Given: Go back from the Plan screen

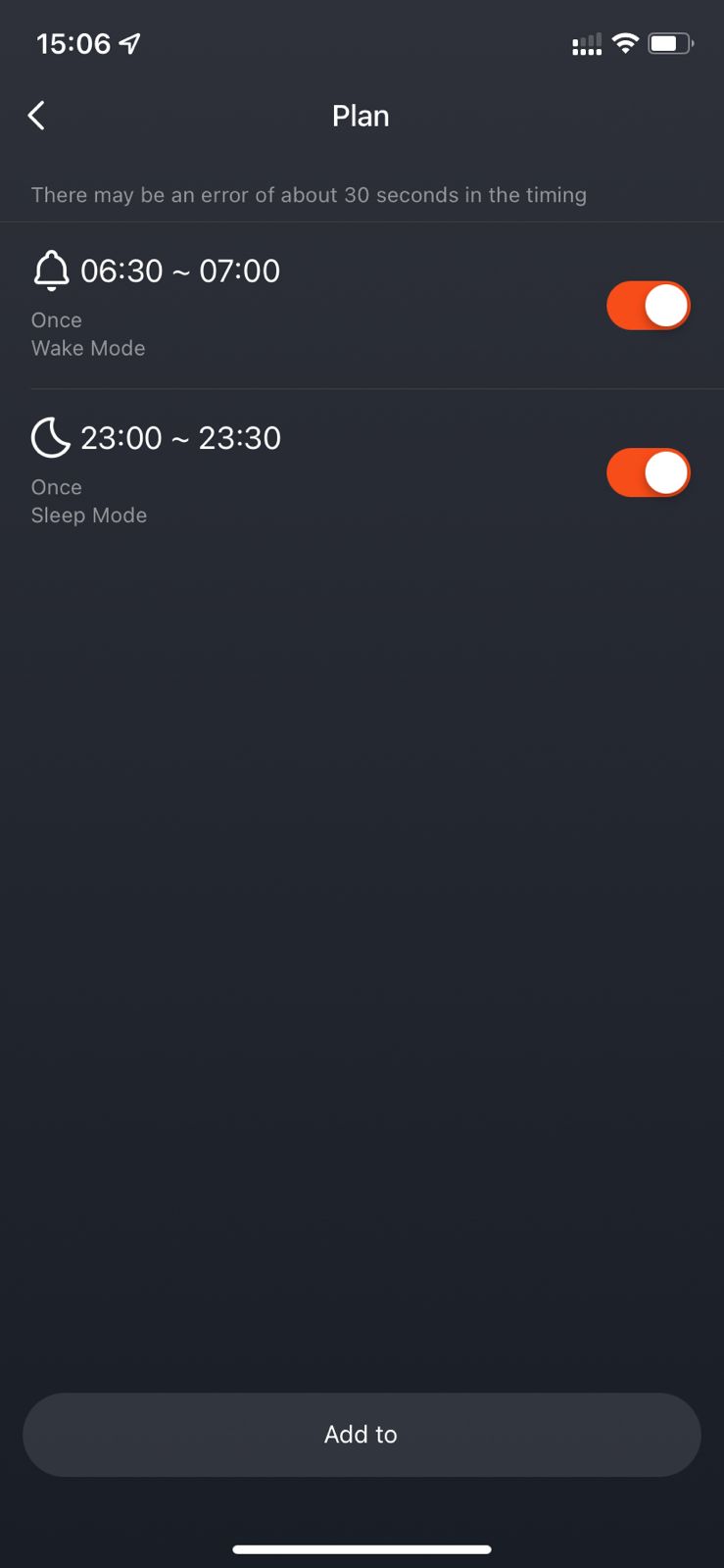Looking at the screenshot, I should click(36, 116).
